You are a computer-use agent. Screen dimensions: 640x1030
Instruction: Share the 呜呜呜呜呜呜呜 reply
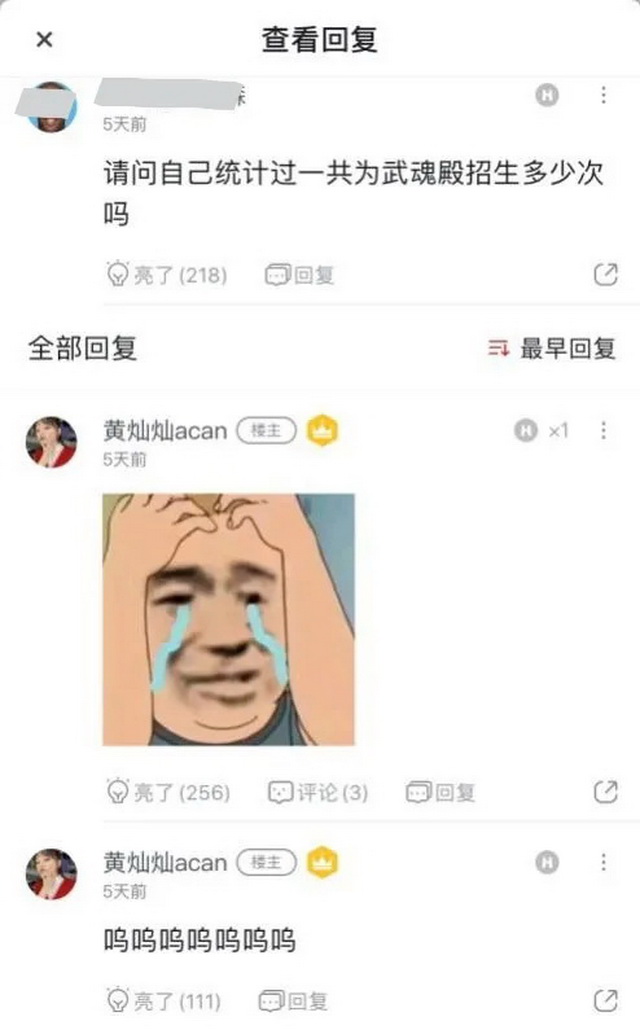pos(605,1000)
